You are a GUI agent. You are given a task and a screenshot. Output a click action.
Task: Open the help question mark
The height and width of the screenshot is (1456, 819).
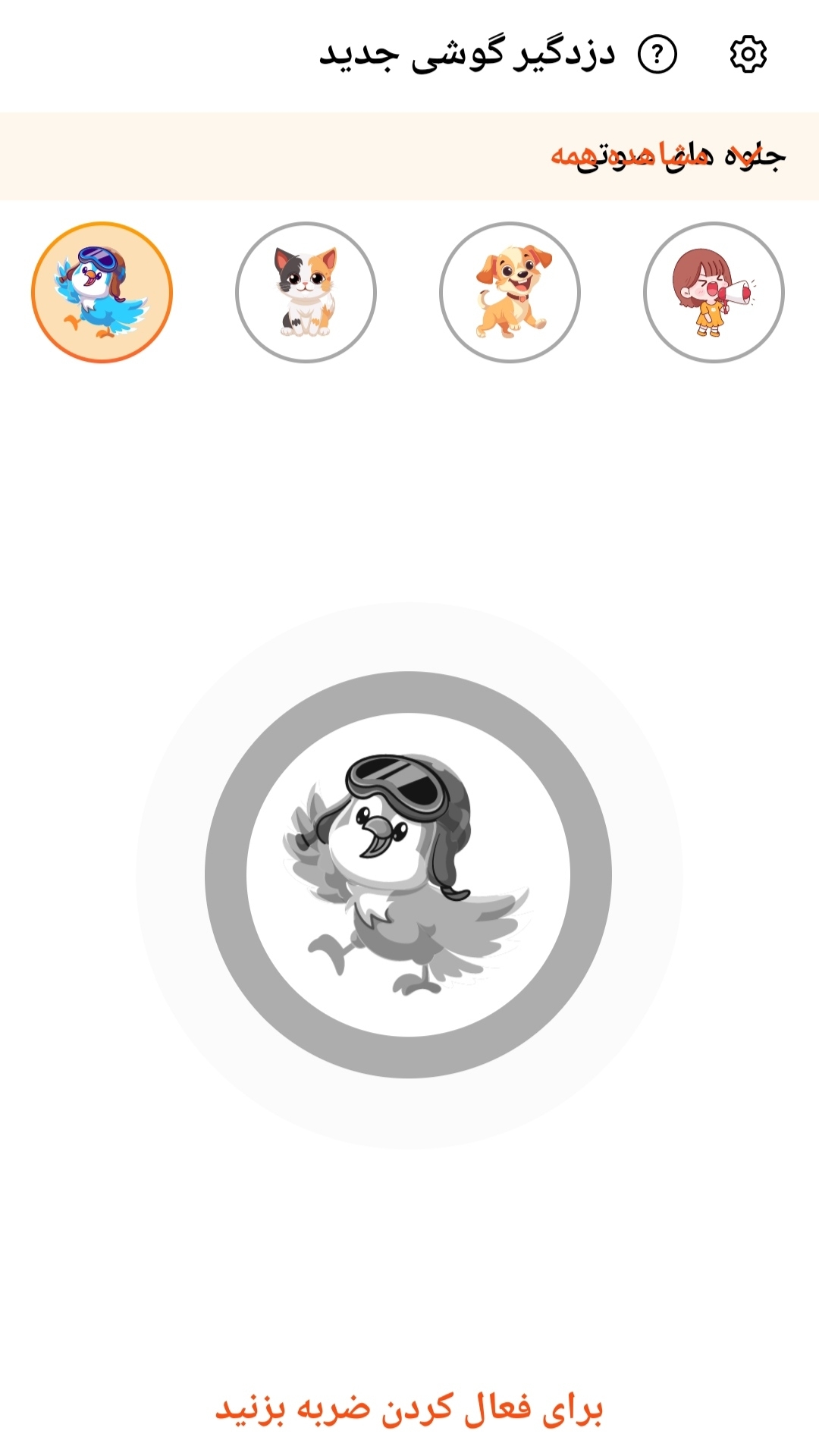pos(657,55)
